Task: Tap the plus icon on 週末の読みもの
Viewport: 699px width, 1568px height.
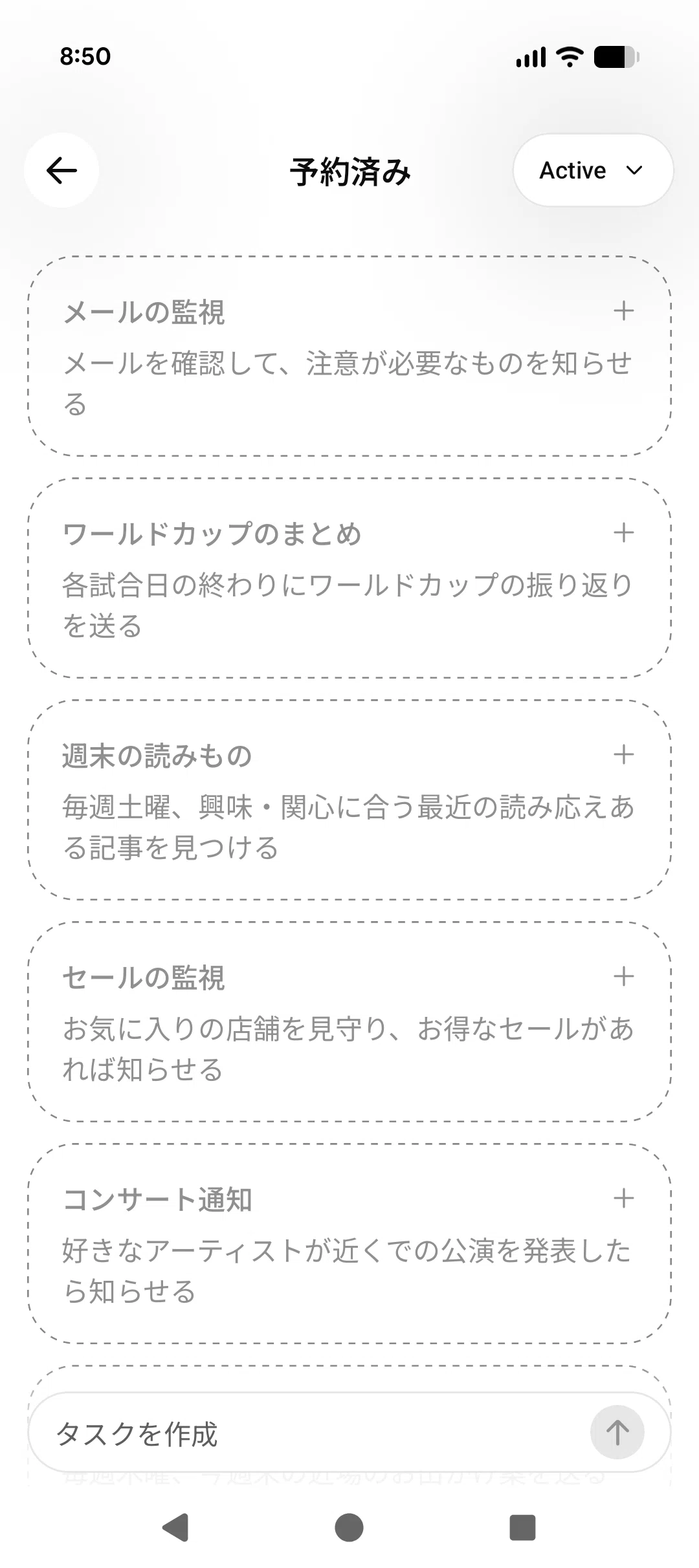Action: click(623, 755)
